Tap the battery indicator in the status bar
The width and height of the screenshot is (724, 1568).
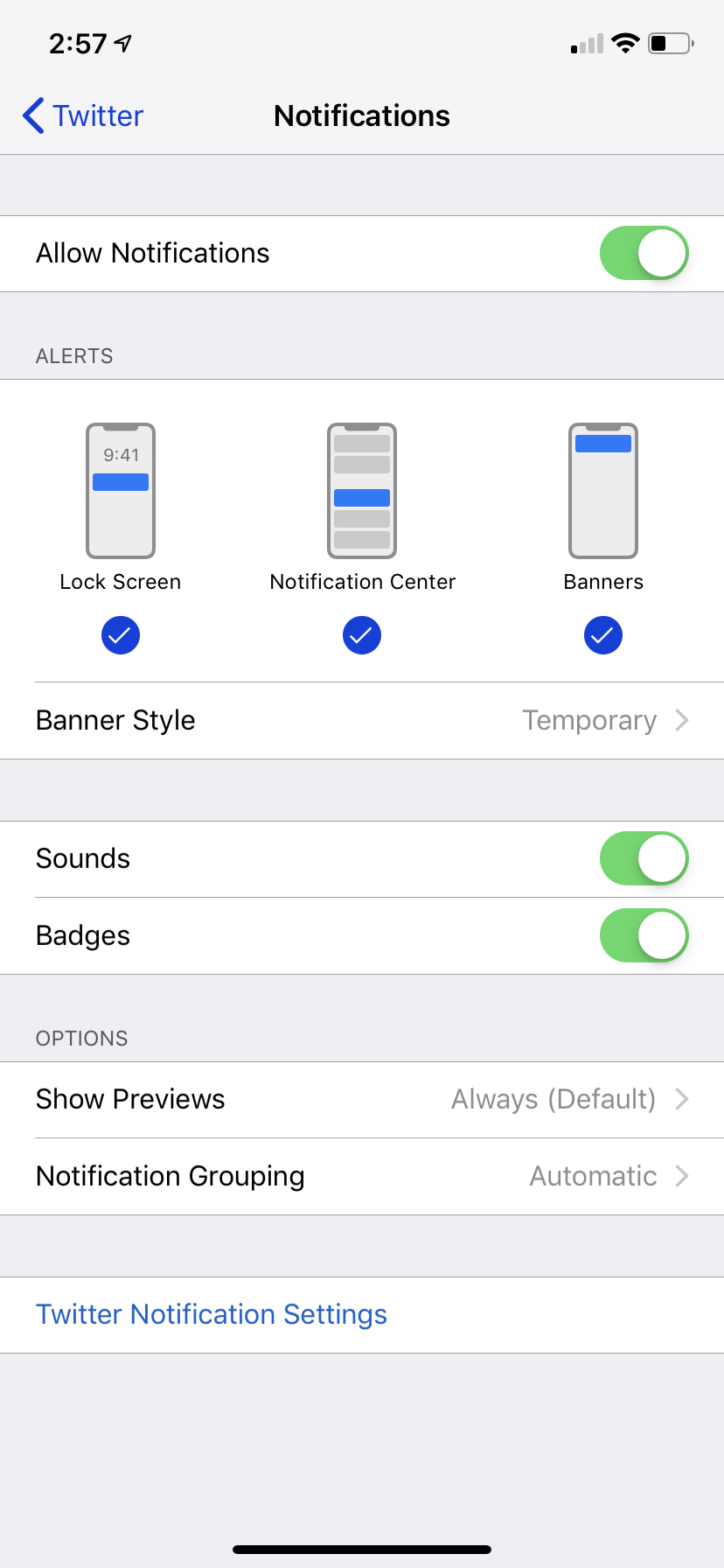pos(670,42)
